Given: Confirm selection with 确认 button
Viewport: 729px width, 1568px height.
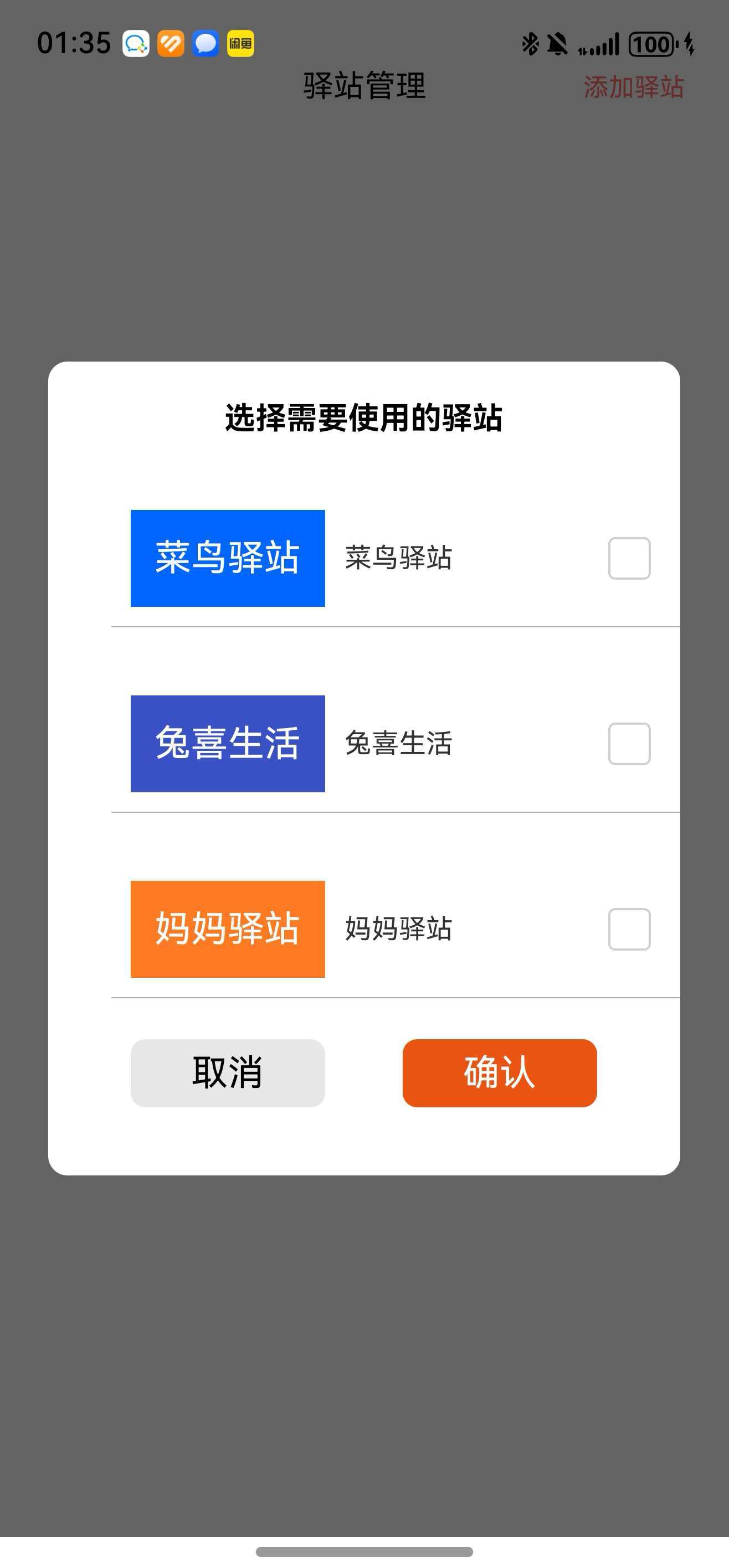Looking at the screenshot, I should pyautogui.click(x=500, y=1073).
